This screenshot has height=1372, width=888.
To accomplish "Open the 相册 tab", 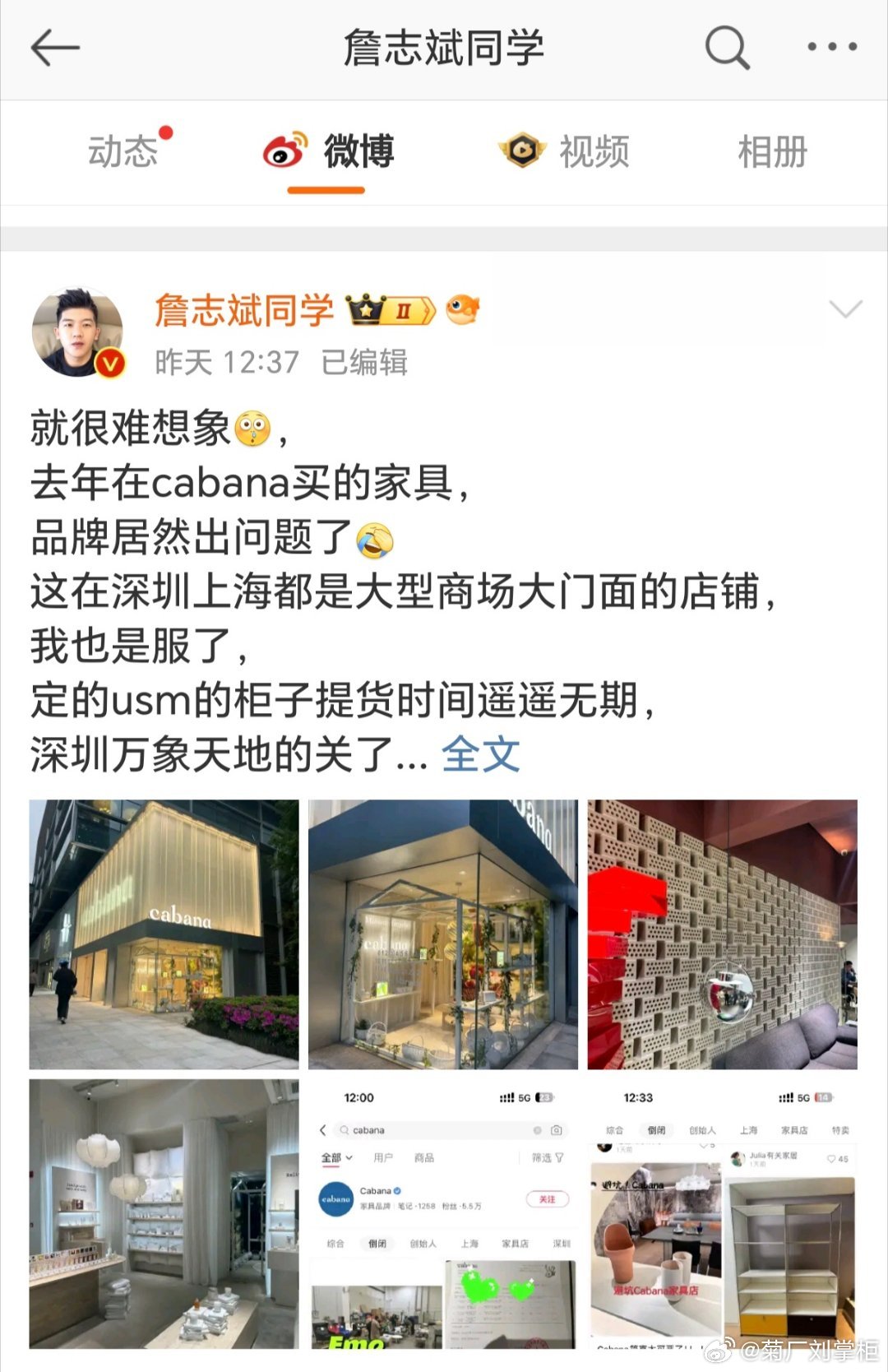I will 772,152.
